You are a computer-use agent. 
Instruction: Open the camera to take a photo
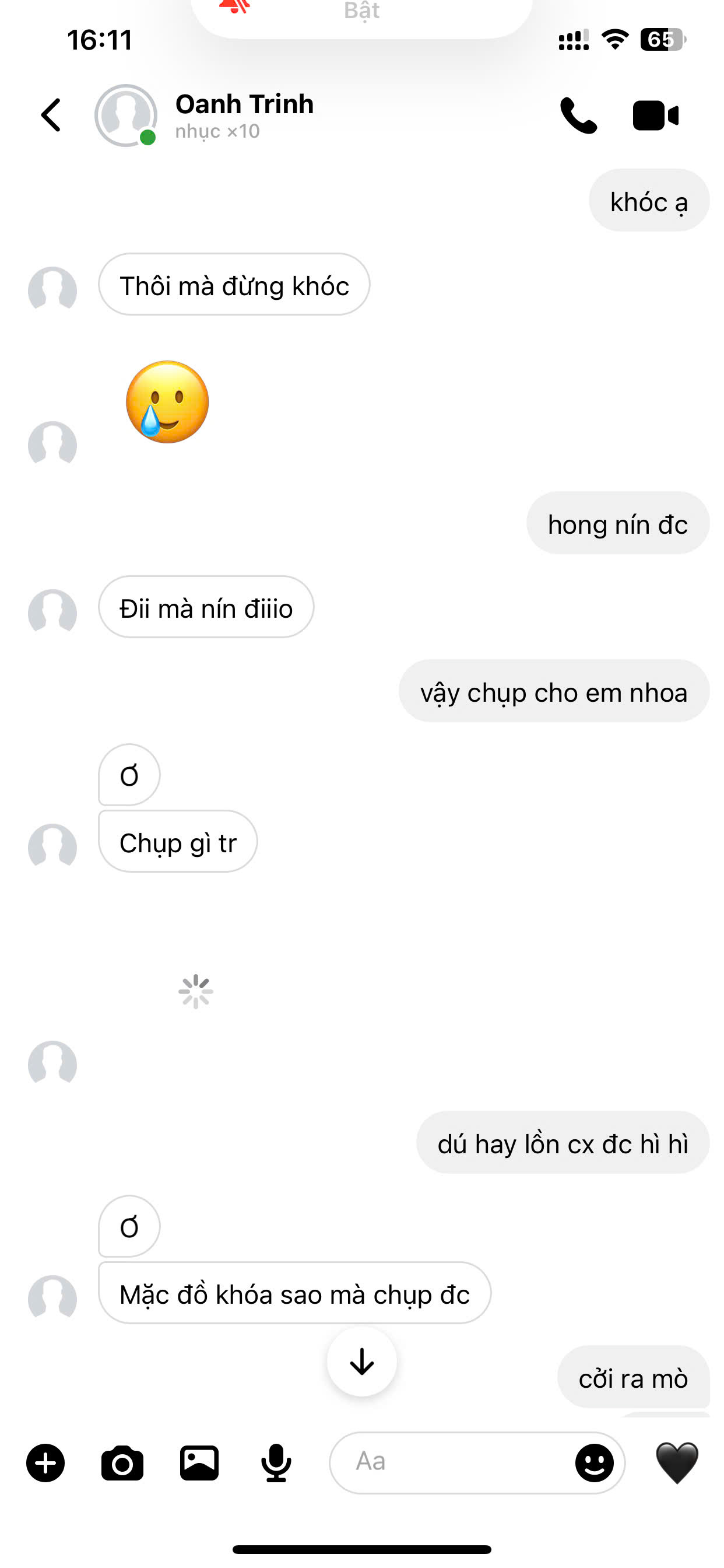click(122, 1462)
